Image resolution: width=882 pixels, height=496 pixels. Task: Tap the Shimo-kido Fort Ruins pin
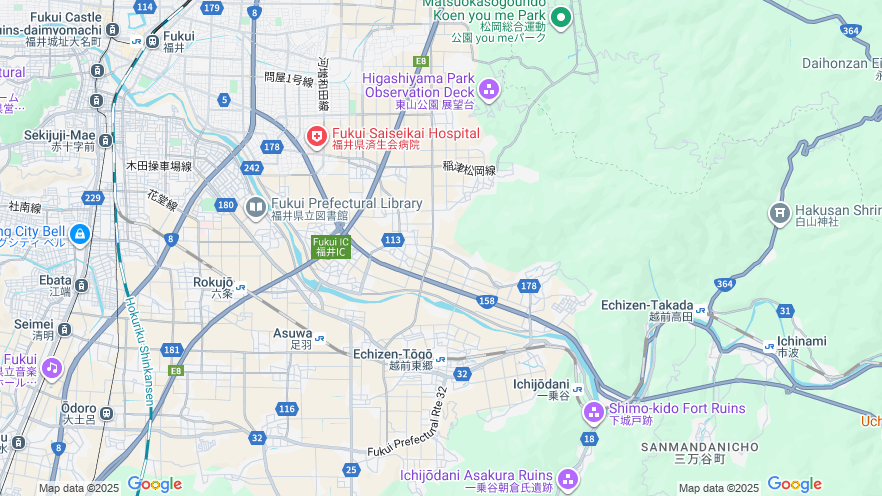tap(594, 411)
